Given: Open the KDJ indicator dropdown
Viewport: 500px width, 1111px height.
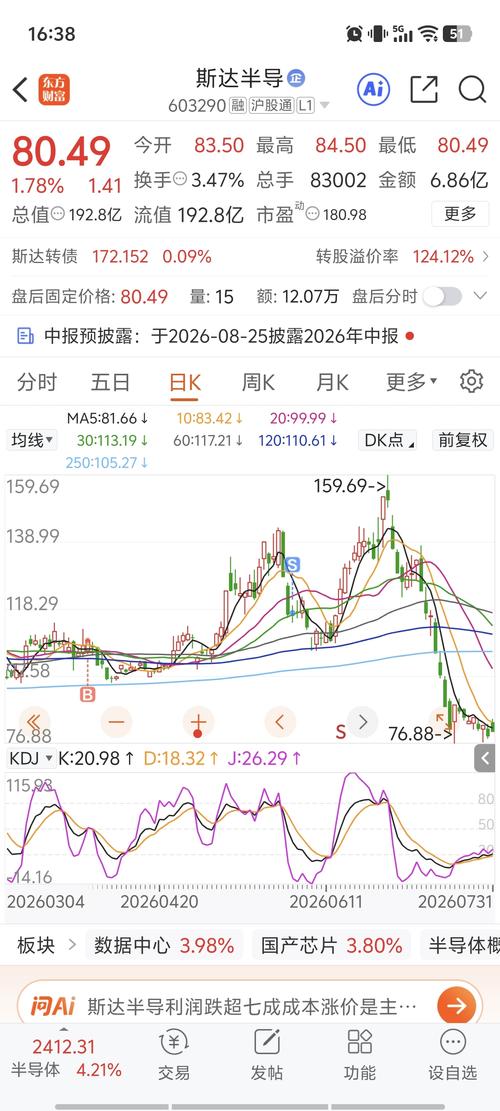Looking at the screenshot, I should [x=32, y=758].
